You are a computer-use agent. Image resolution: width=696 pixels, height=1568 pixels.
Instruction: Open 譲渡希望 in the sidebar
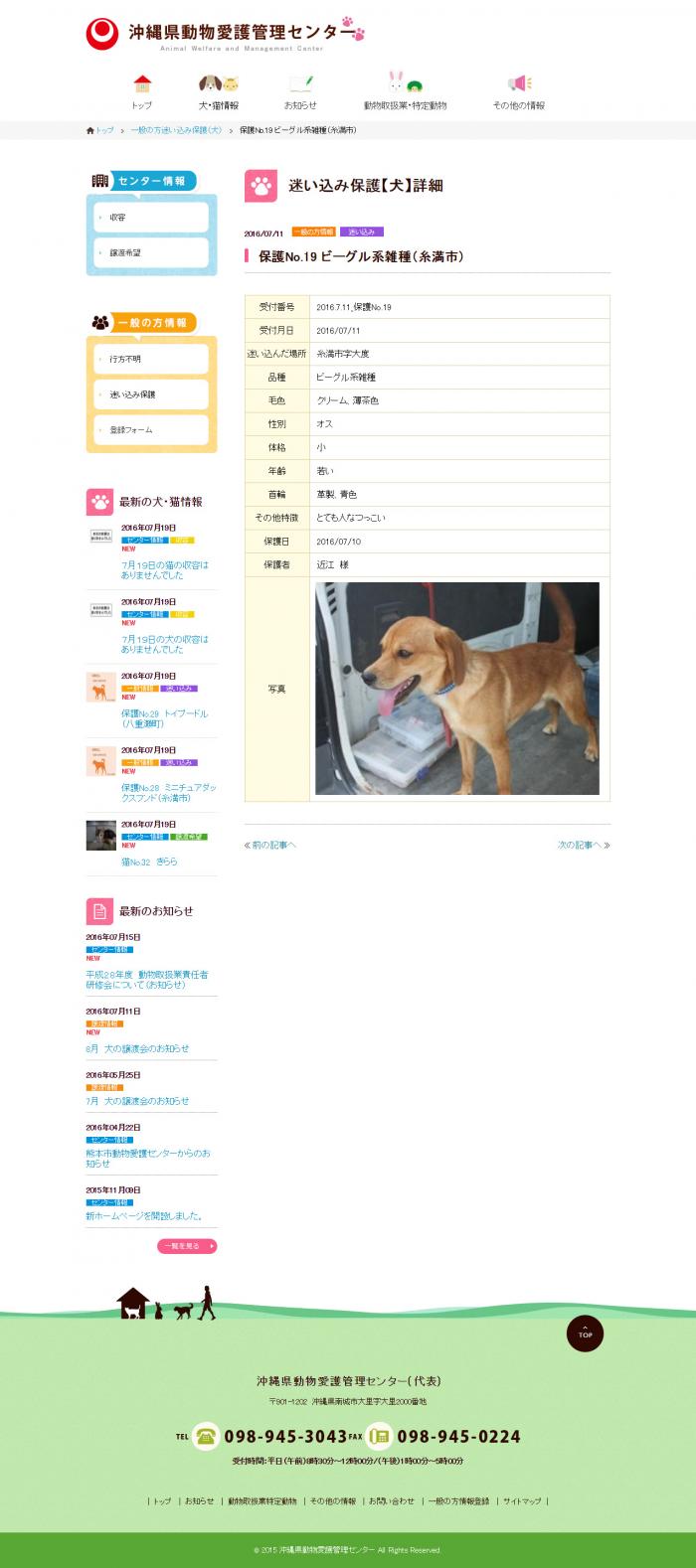click(x=151, y=252)
